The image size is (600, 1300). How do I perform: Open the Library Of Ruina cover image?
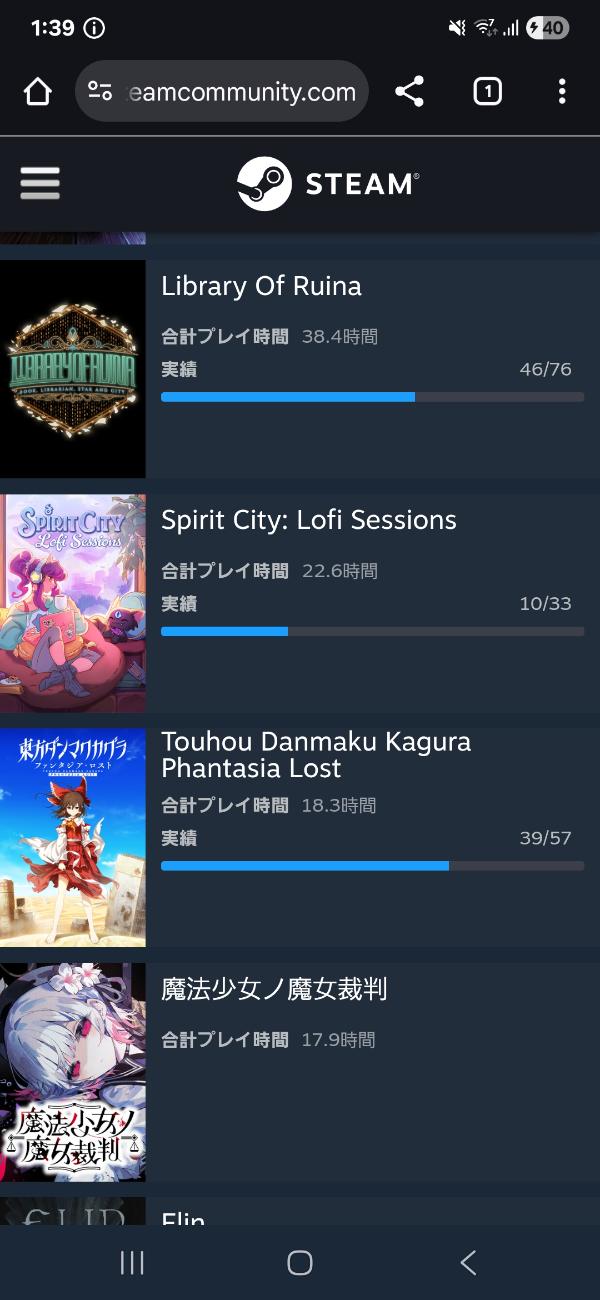pyautogui.click(x=73, y=369)
